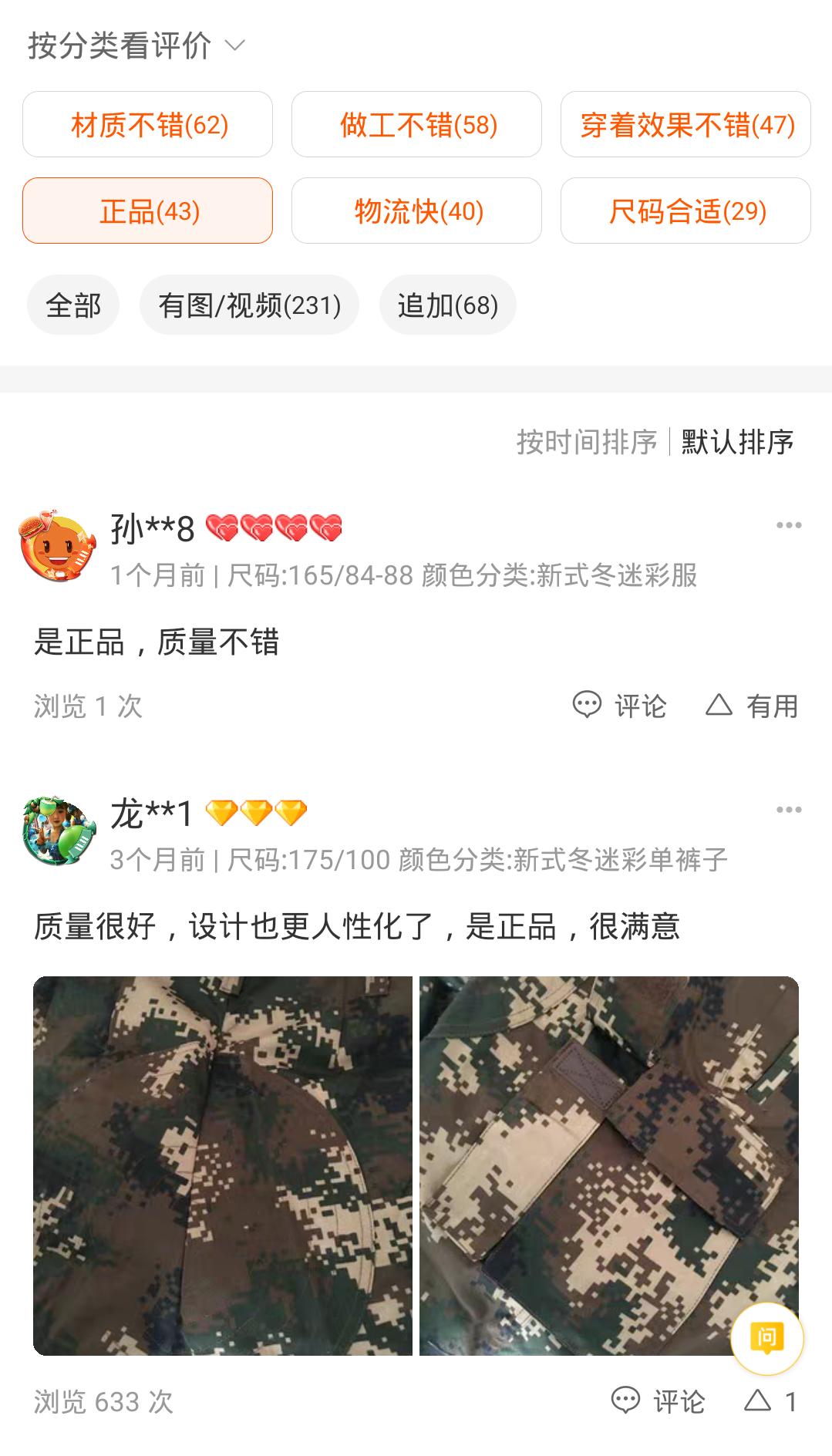
Task: Toggle the 尺码合适(29) filter
Action: pyautogui.click(x=685, y=210)
